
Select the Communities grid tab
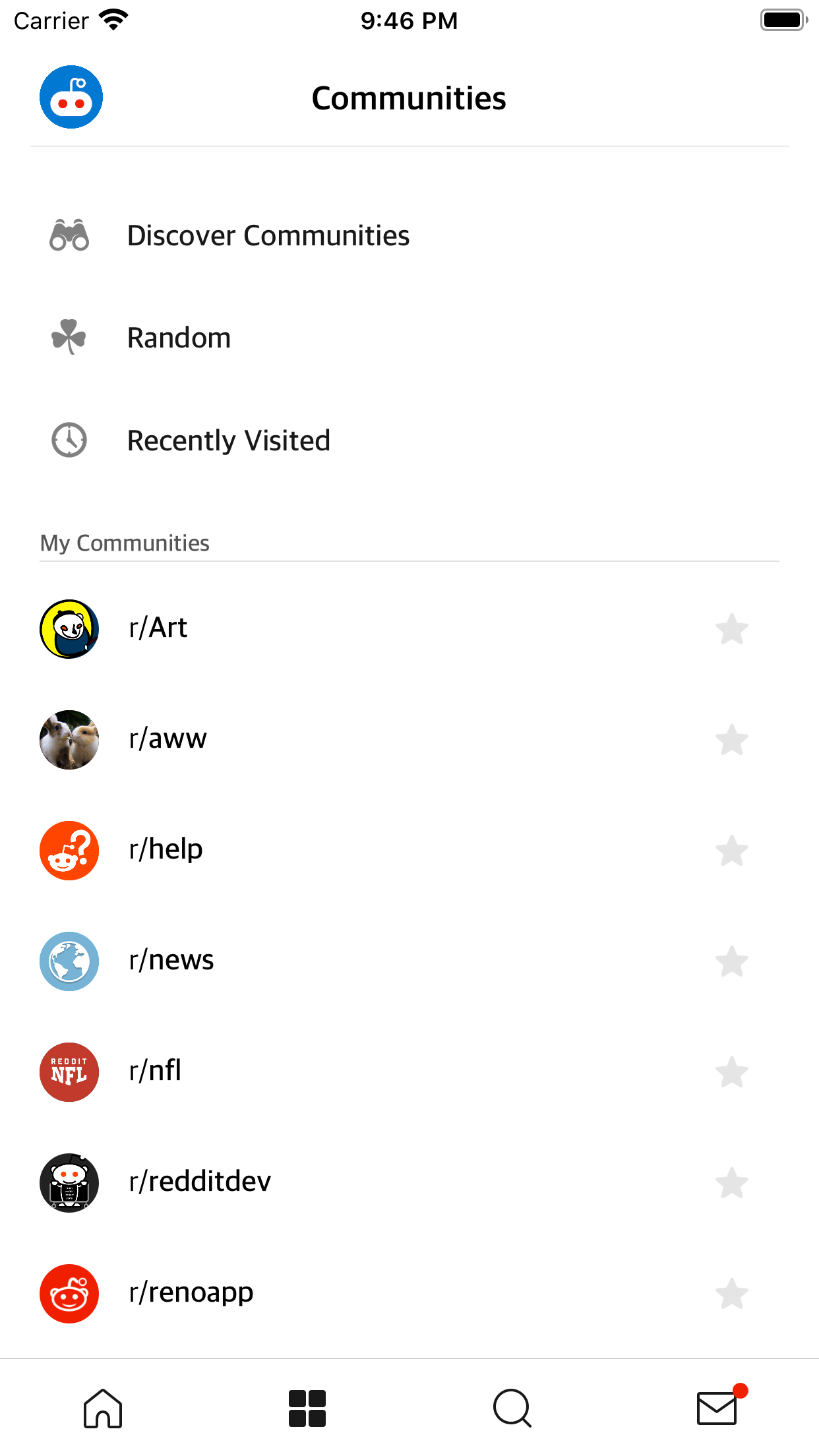307,1408
